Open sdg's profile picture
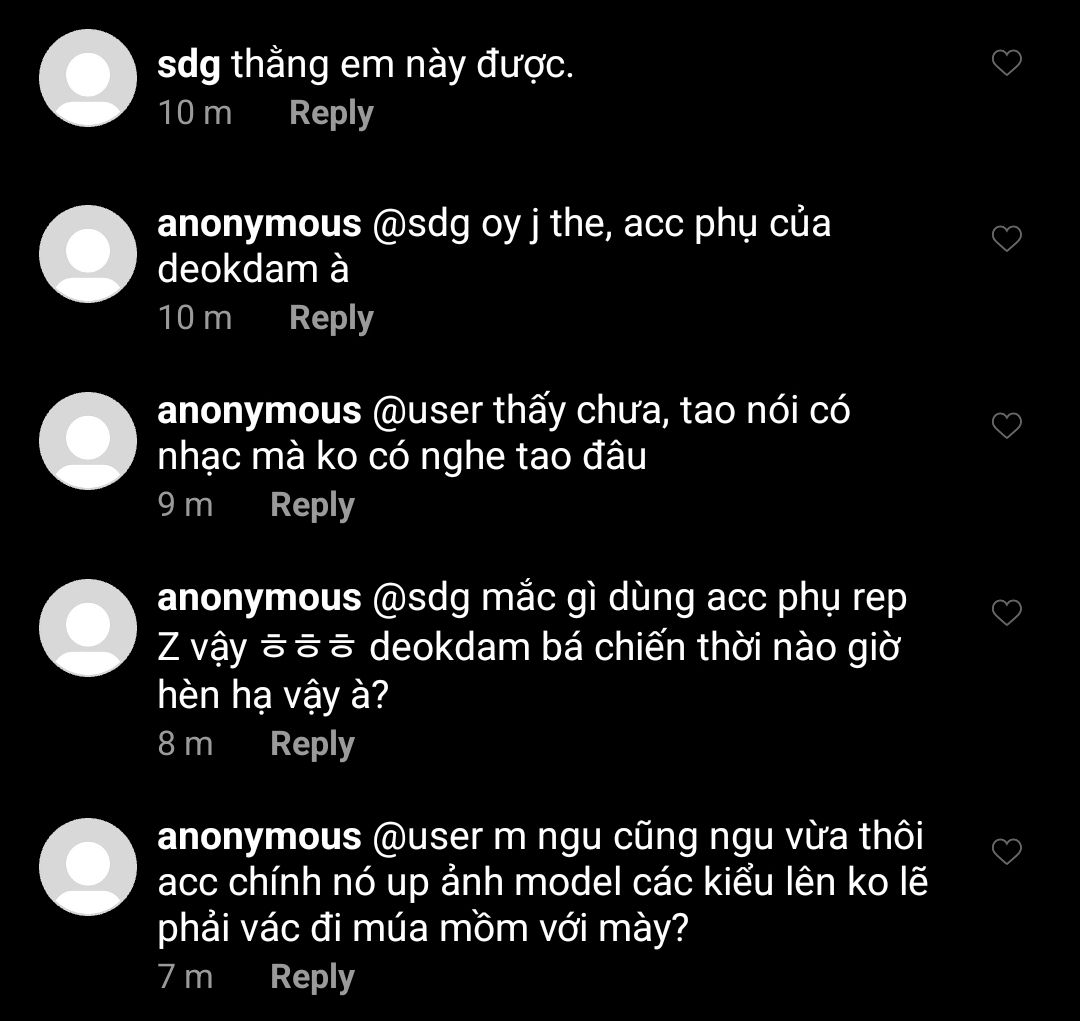This screenshot has width=1080, height=1021. [x=88, y=78]
